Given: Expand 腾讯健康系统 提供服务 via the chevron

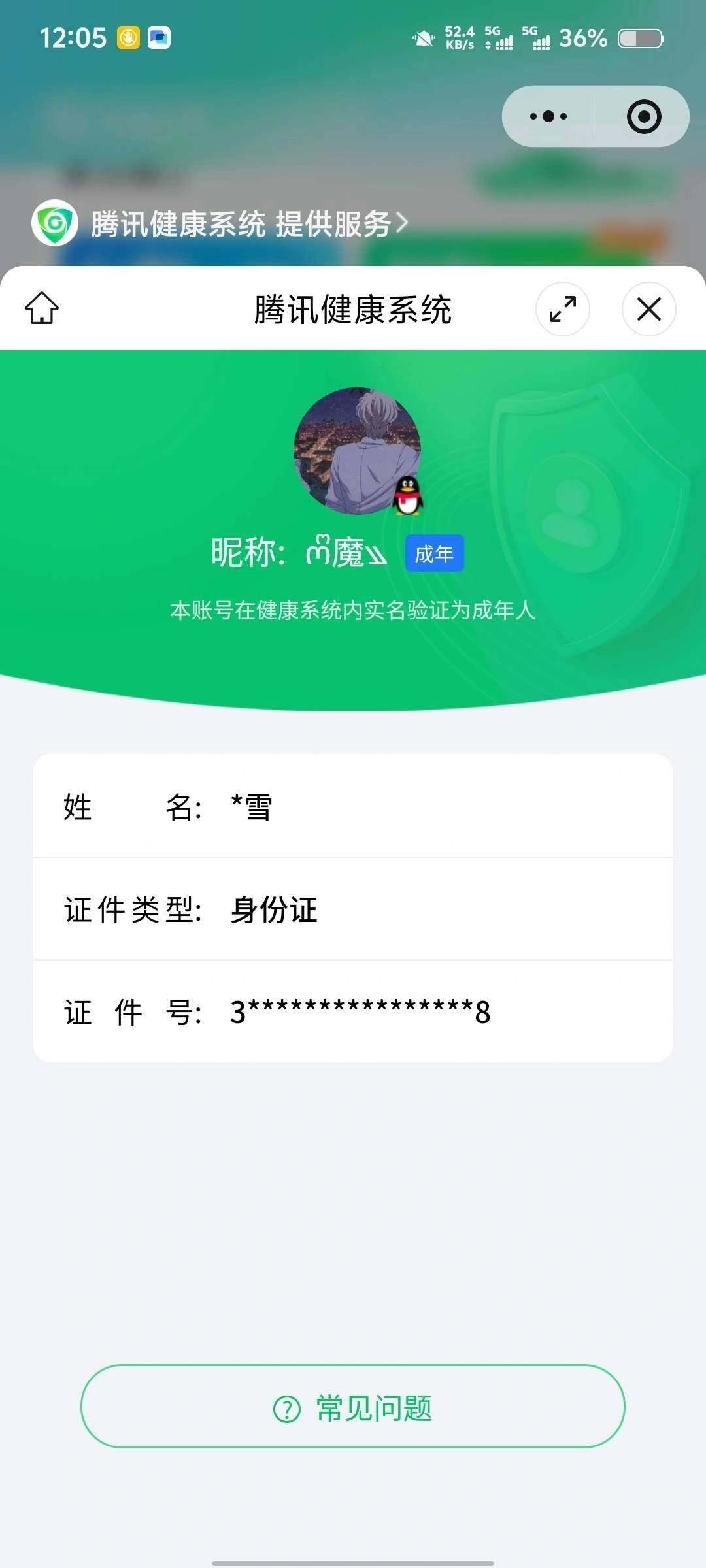Looking at the screenshot, I should [401, 223].
